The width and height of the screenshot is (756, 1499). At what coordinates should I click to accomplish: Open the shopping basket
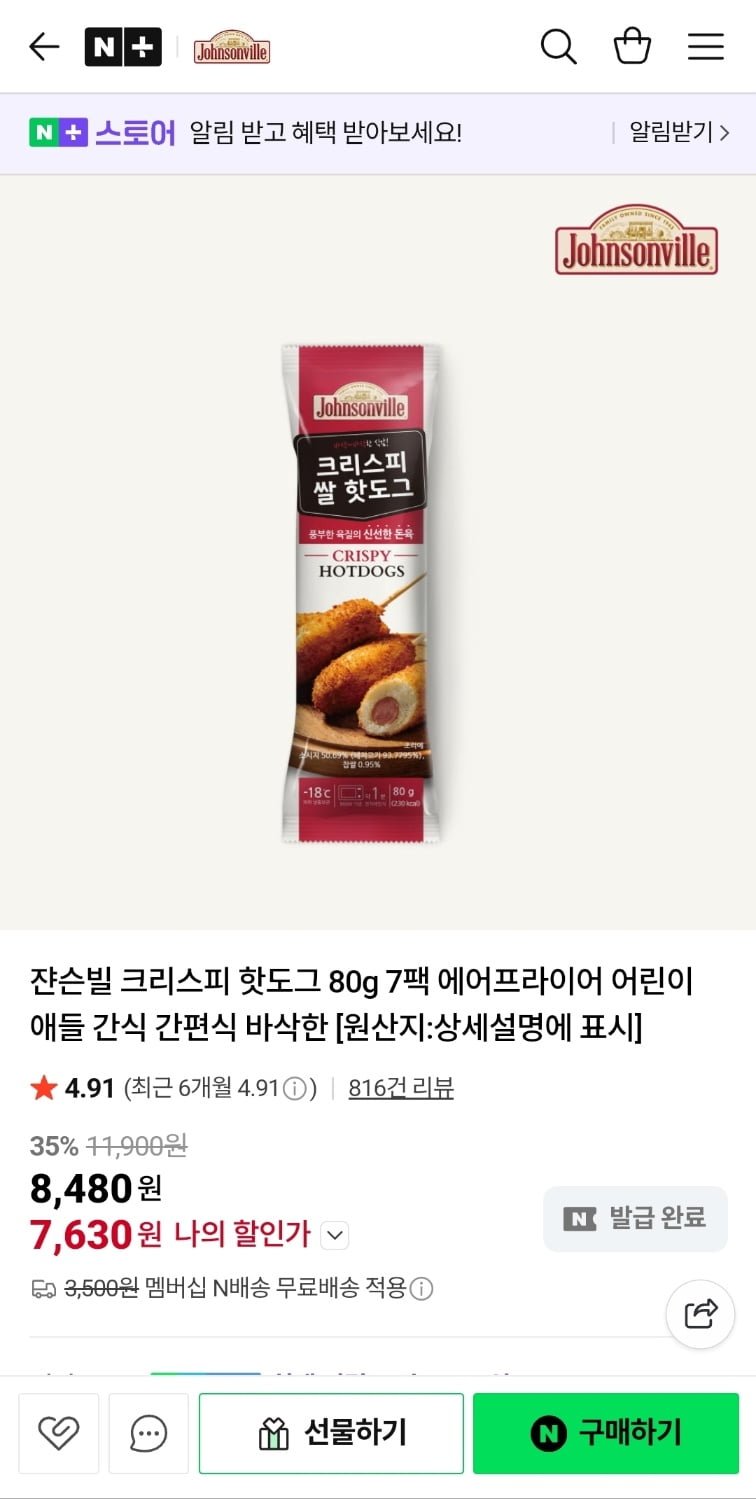click(632, 46)
